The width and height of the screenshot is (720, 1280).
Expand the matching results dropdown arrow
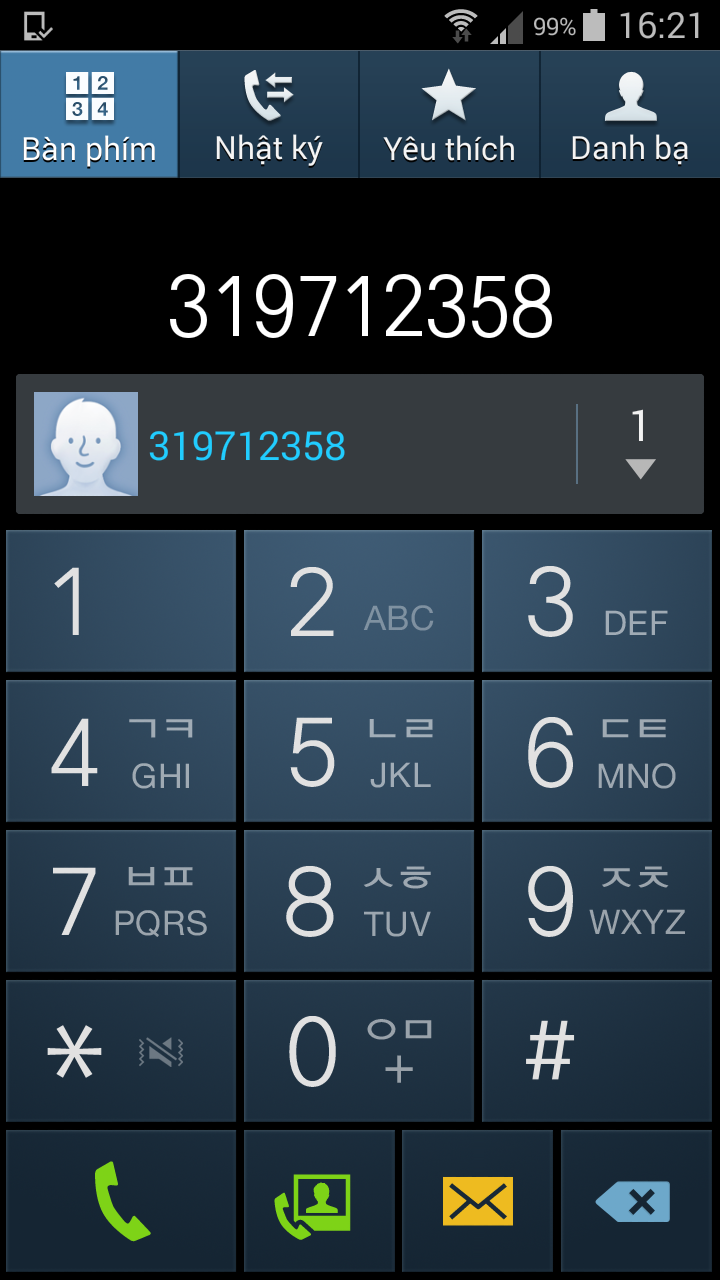coord(640,444)
